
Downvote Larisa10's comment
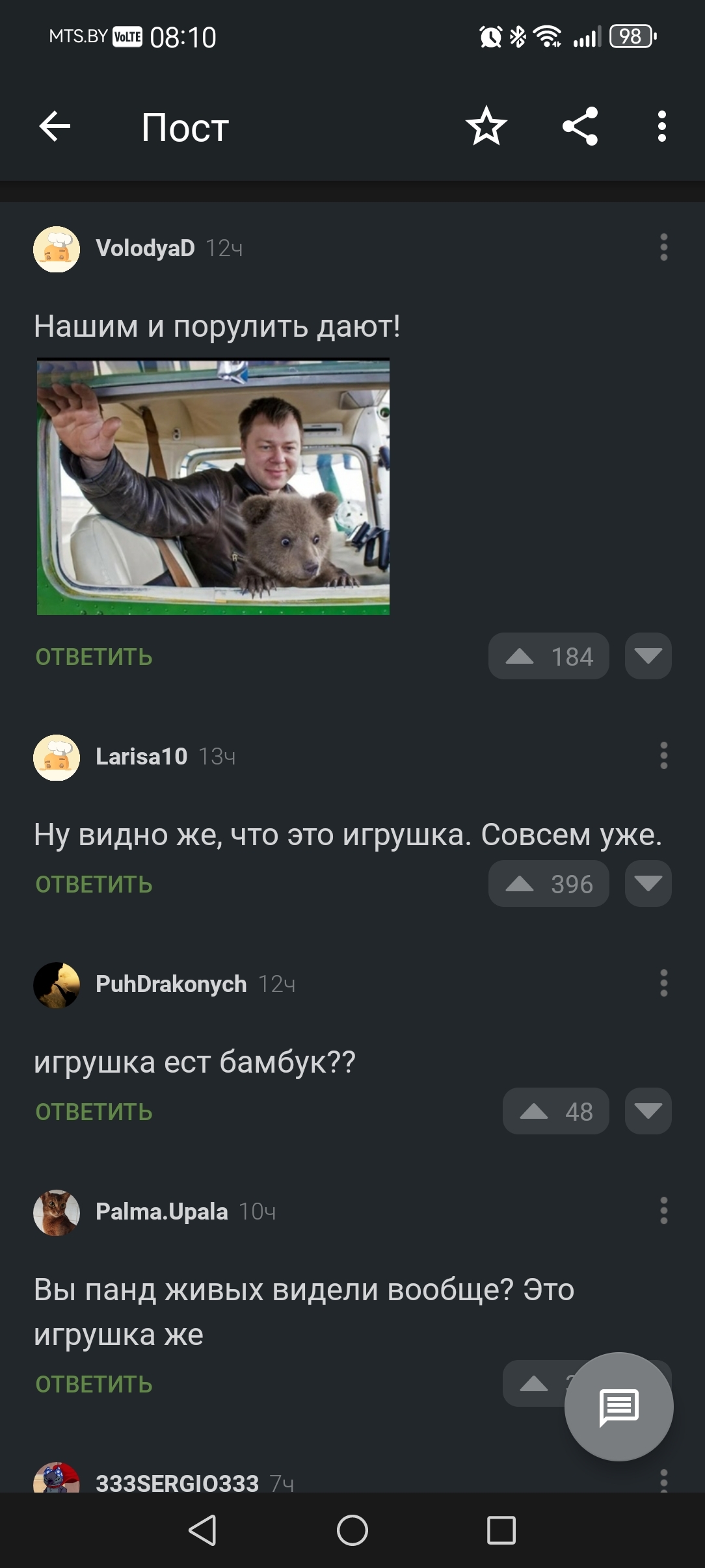[x=648, y=883]
